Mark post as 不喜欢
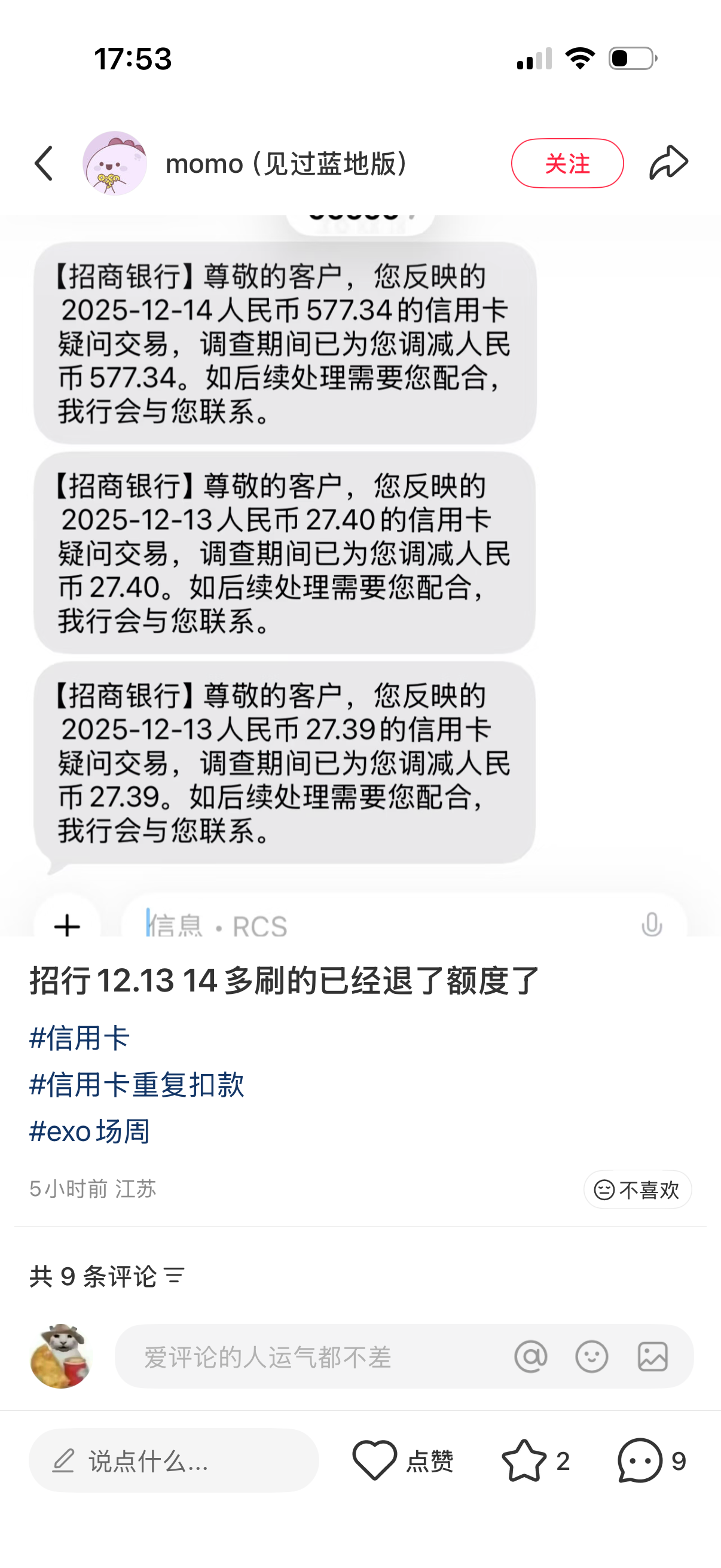The height and width of the screenshot is (1568, 721). click(637, 1189)
